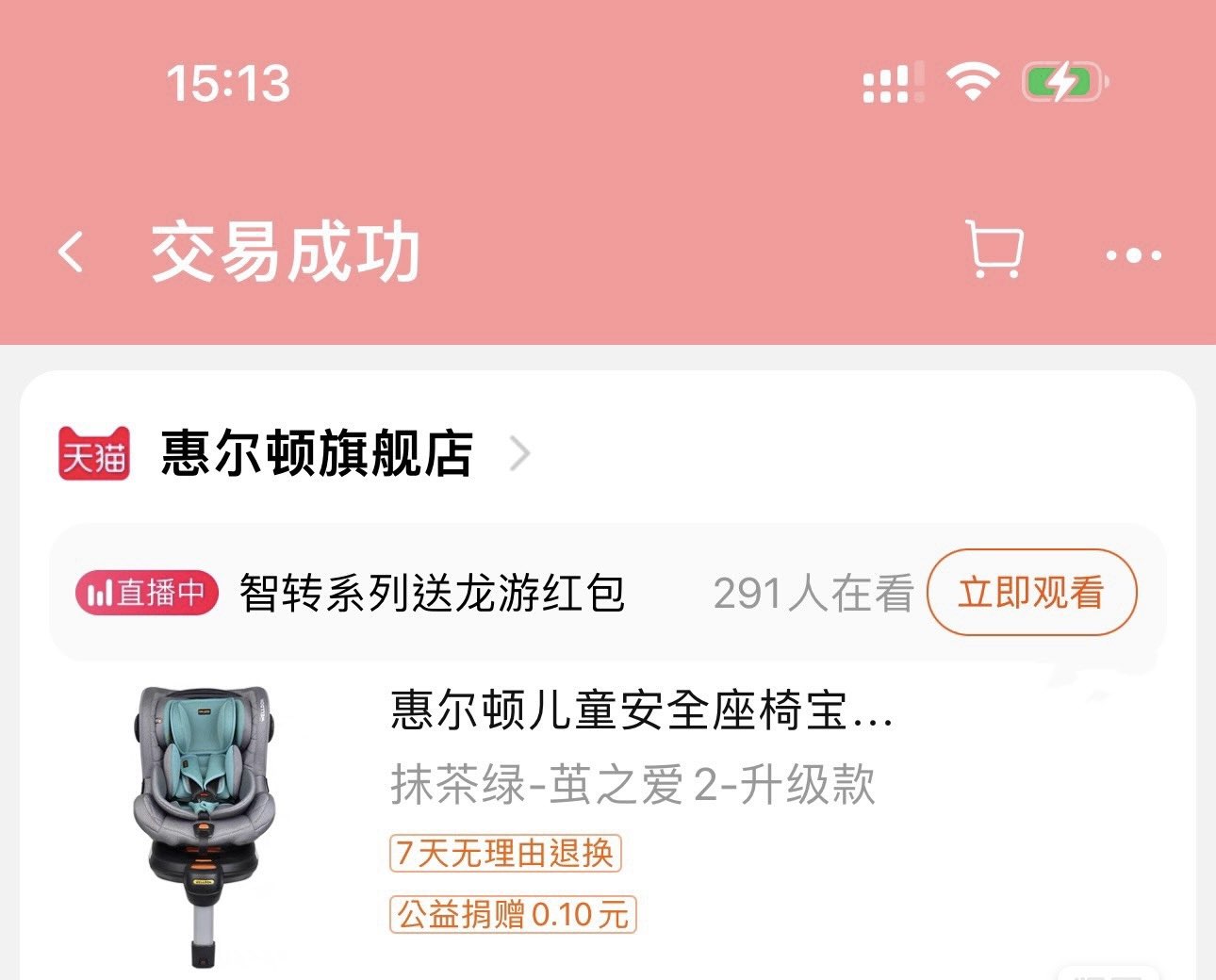The image size is (1216, 980).
Task: Tap 立即观看 to watch livestream
Action: click(1032, 593)
